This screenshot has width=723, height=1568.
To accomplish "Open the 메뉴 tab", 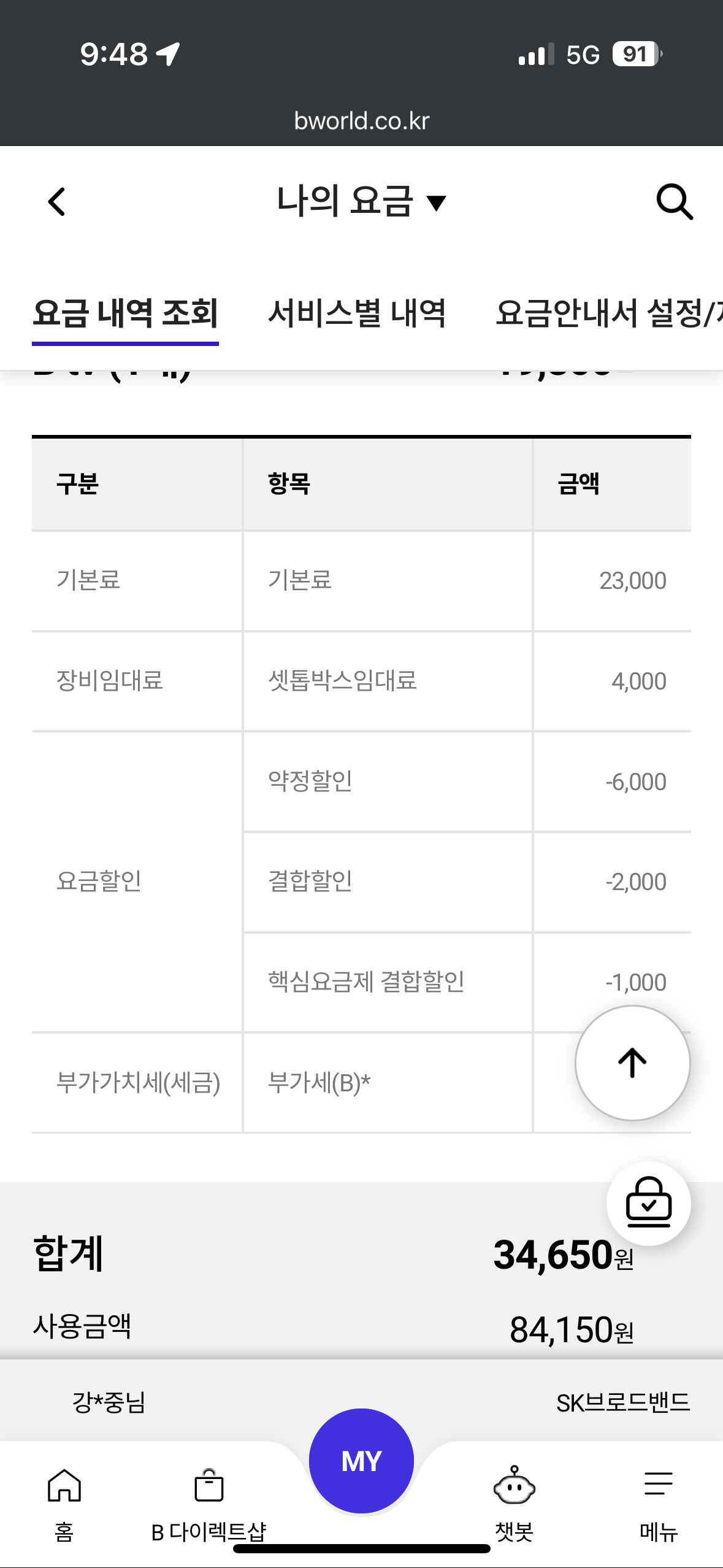I will pyautogui.click(x=659, y=1504).
